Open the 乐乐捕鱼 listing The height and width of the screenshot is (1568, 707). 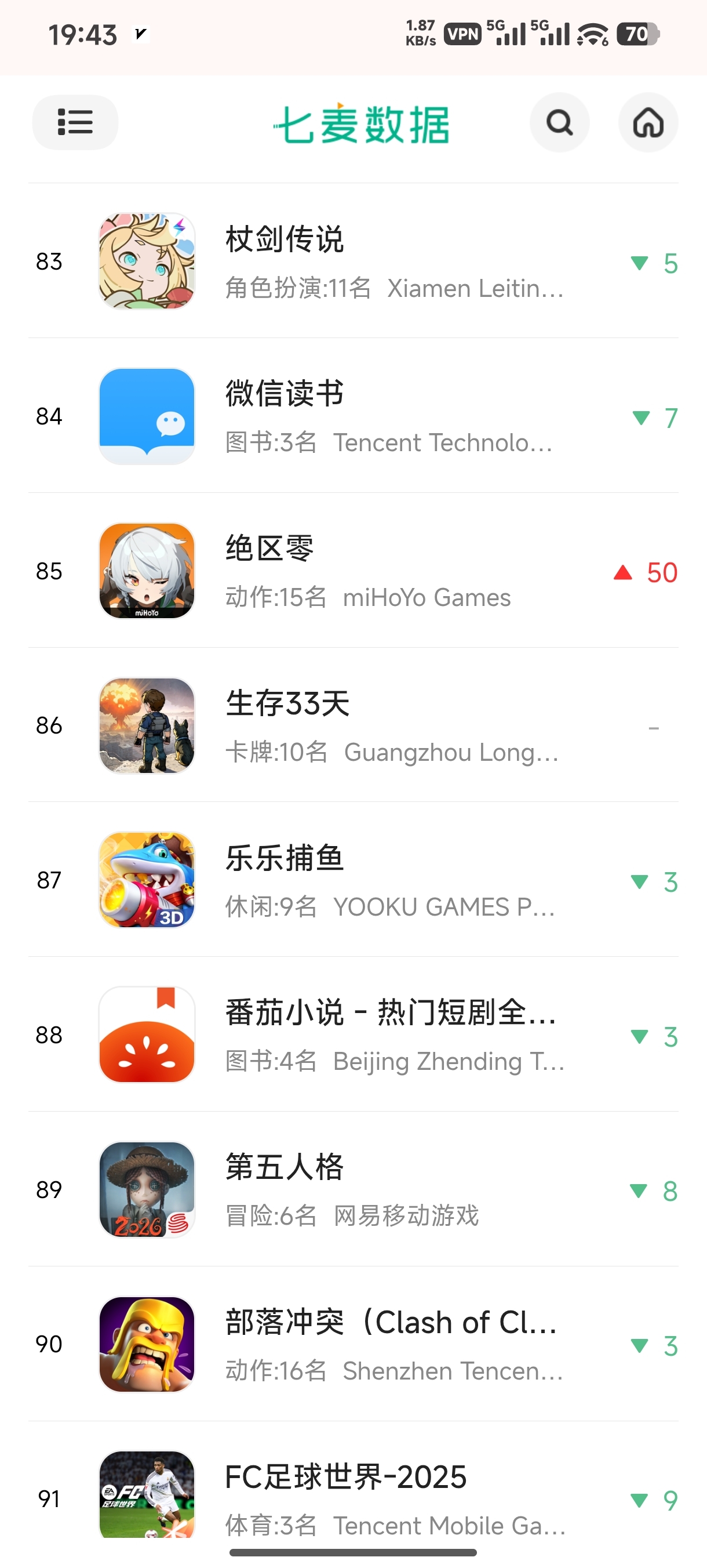pos(353,880)
